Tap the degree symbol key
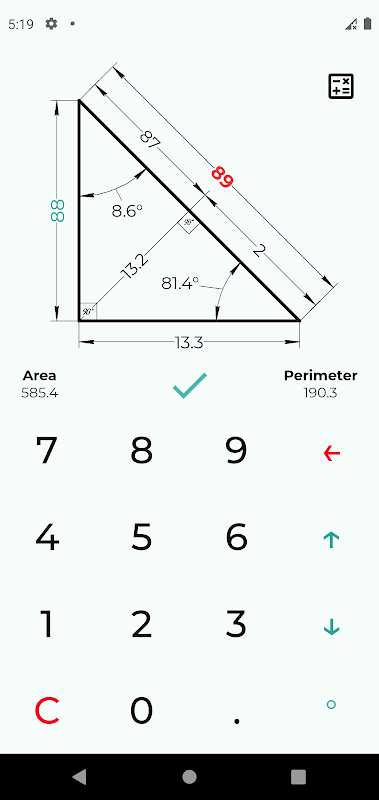This screenshot has width=379, height=800. coord(331,705)
